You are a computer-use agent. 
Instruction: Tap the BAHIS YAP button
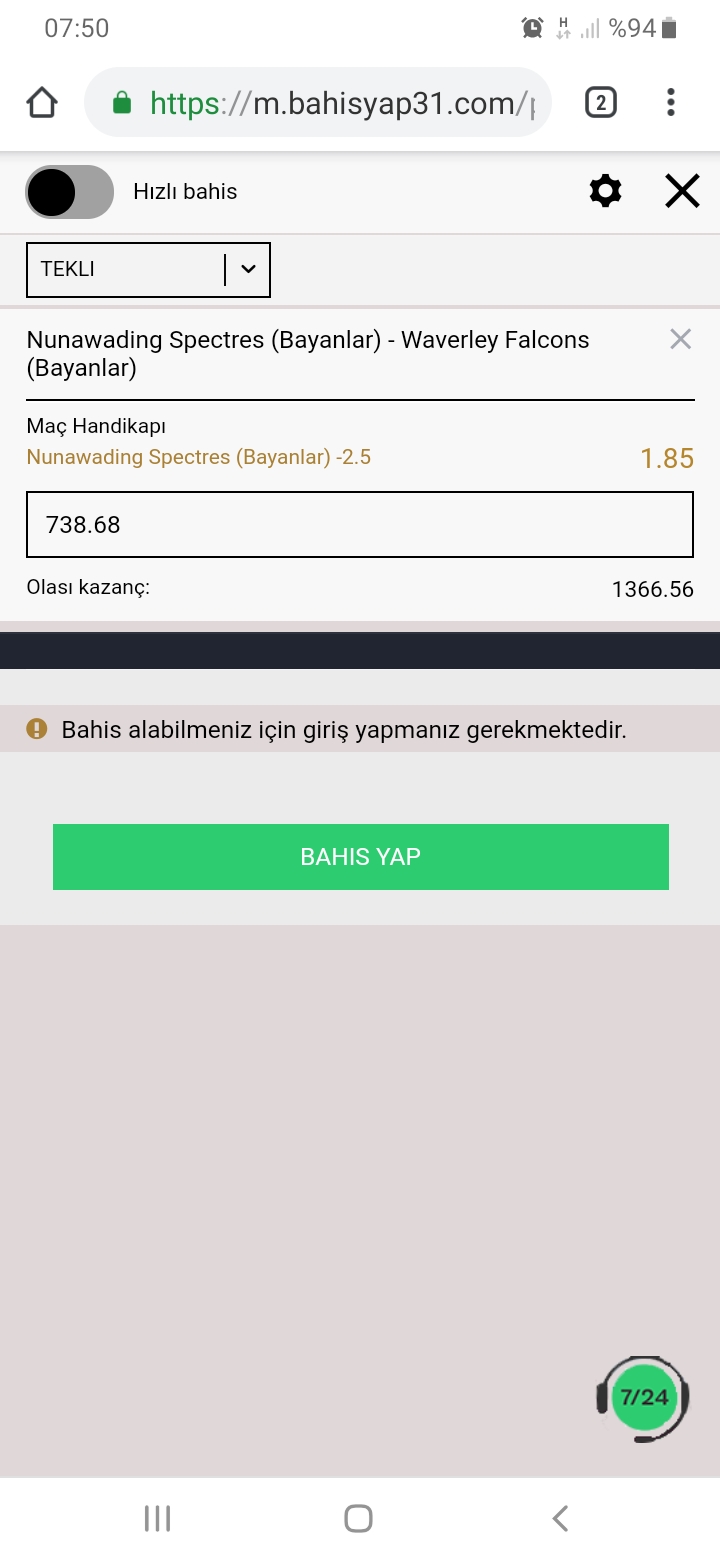click(x=360, y=857)
